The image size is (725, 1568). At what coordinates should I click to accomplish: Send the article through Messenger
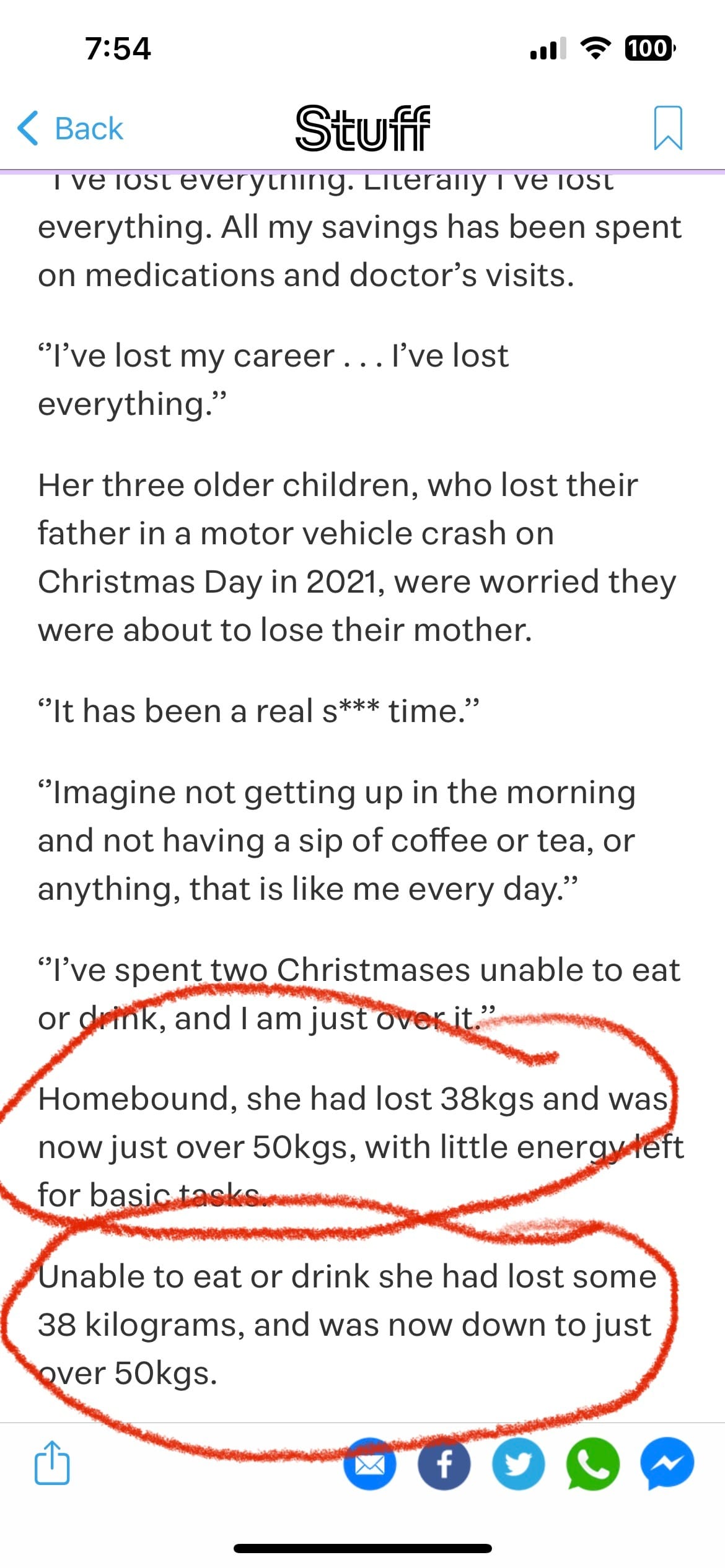click(667, 1464)
